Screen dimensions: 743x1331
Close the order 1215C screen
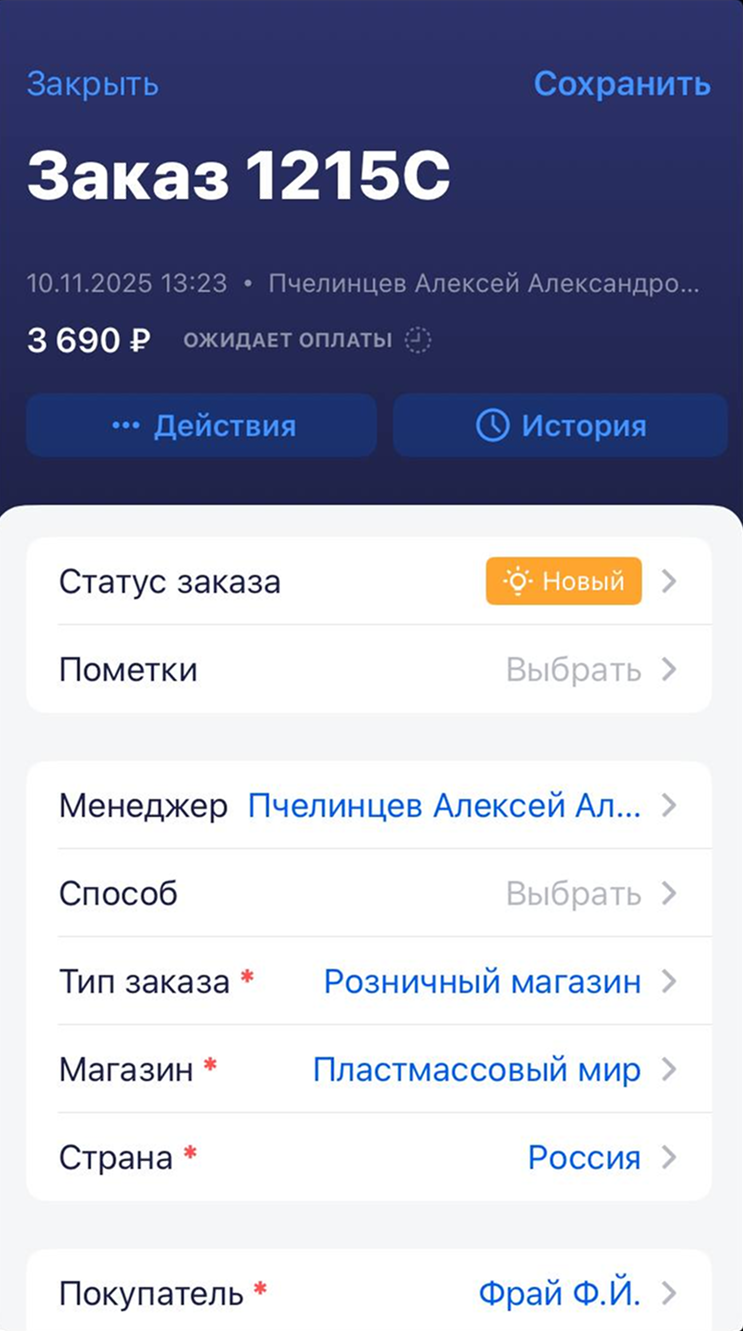pyautogui.click(x=92, y=84)
